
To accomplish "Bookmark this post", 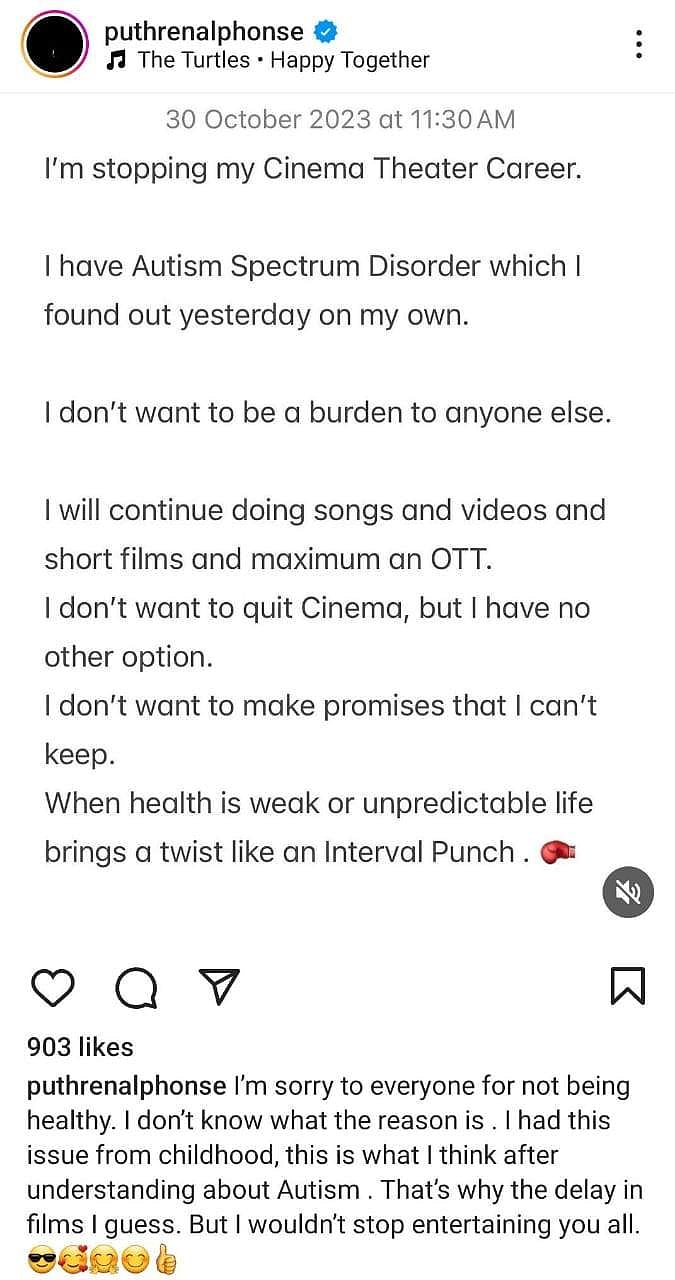I will click(x=627, y=986).
